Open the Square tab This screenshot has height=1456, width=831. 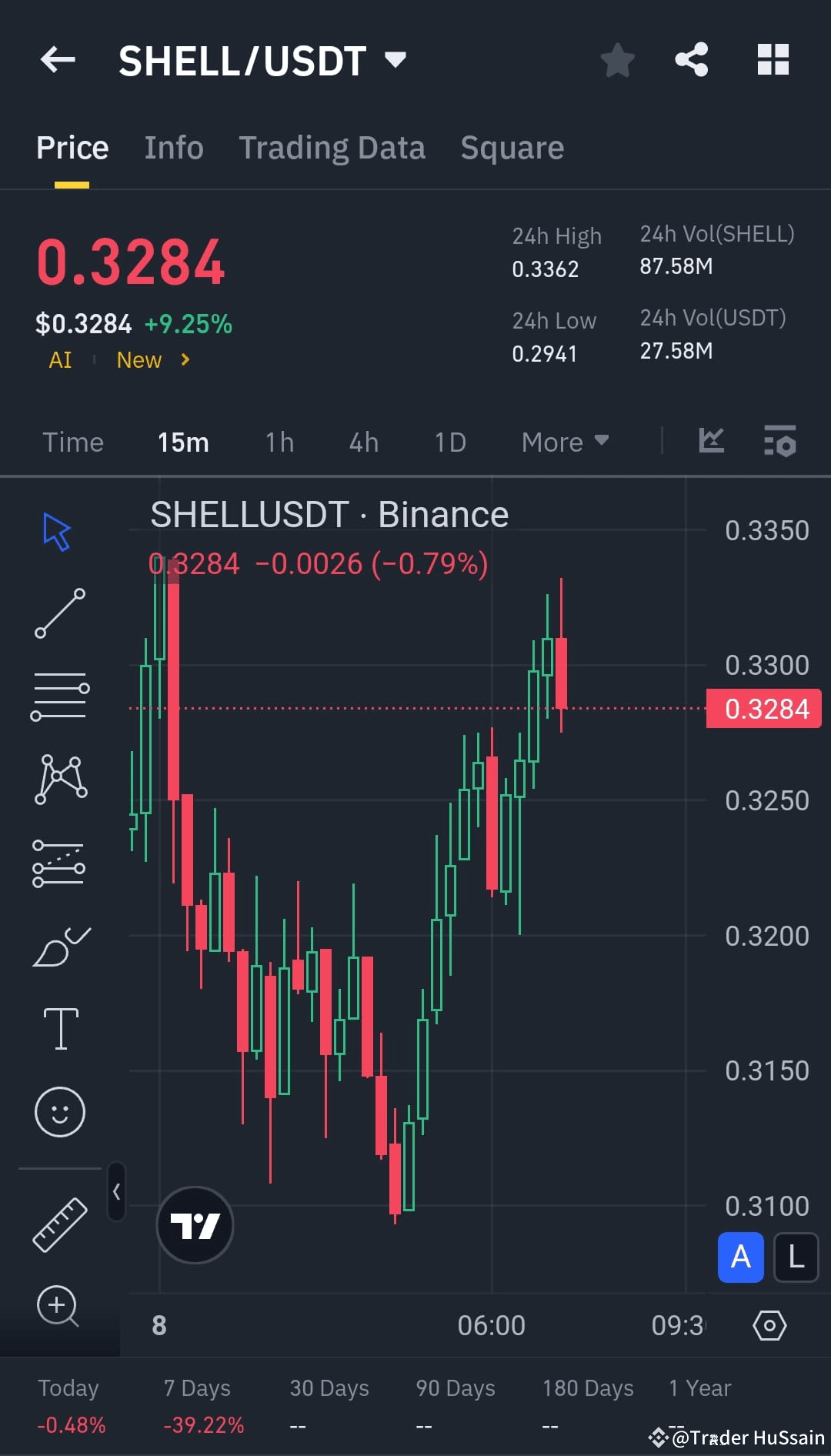click(x=512, y=147)
